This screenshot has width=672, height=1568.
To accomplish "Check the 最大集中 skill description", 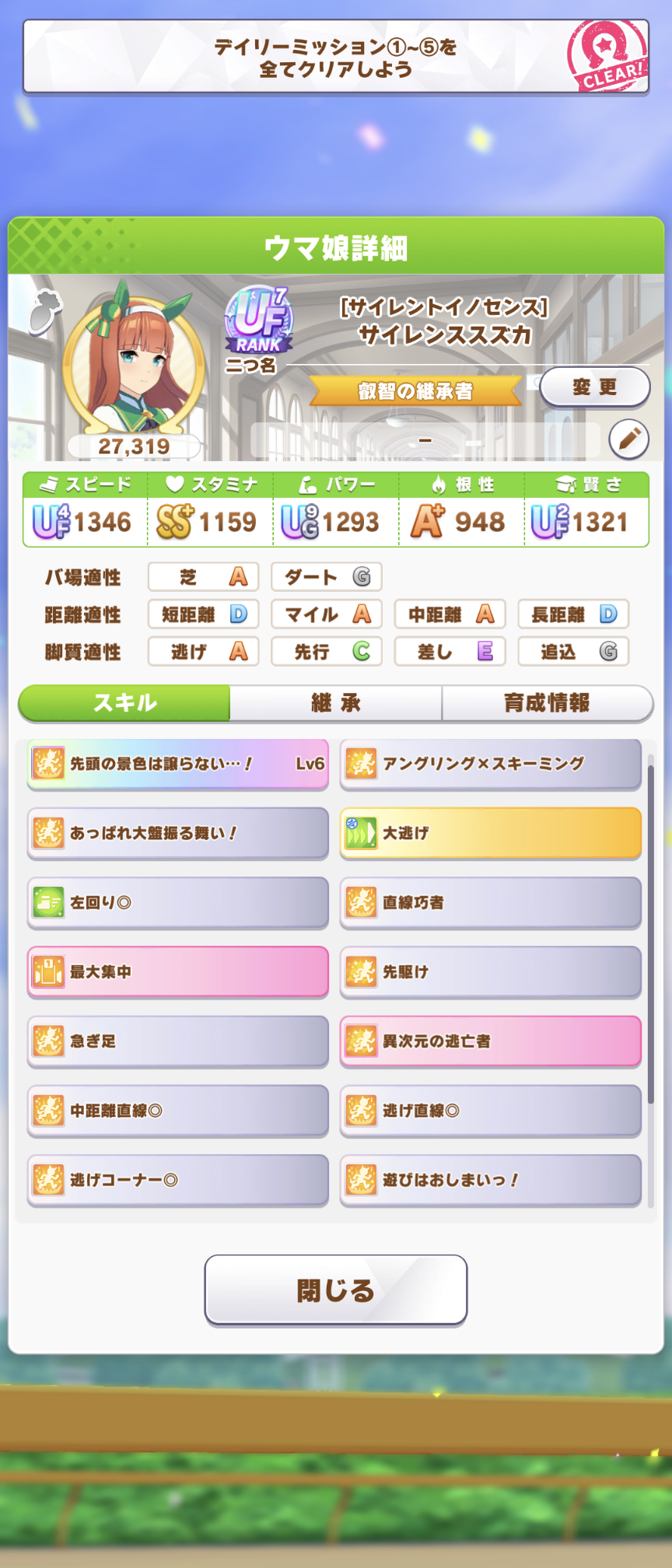I will pyautogui.click(x=178, y=971).
